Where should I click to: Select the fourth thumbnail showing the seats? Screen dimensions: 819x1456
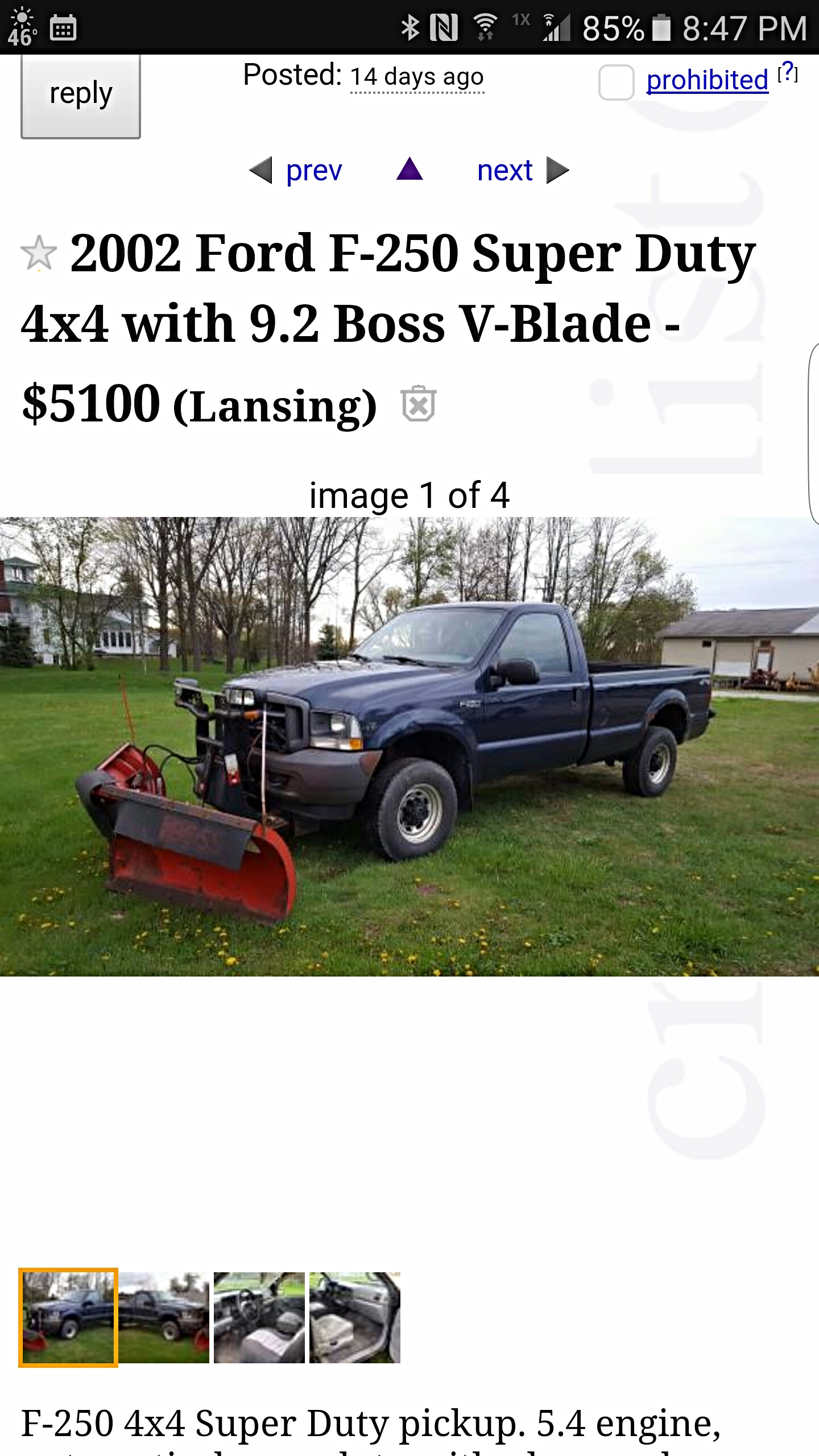click(x=355, y=1318)
